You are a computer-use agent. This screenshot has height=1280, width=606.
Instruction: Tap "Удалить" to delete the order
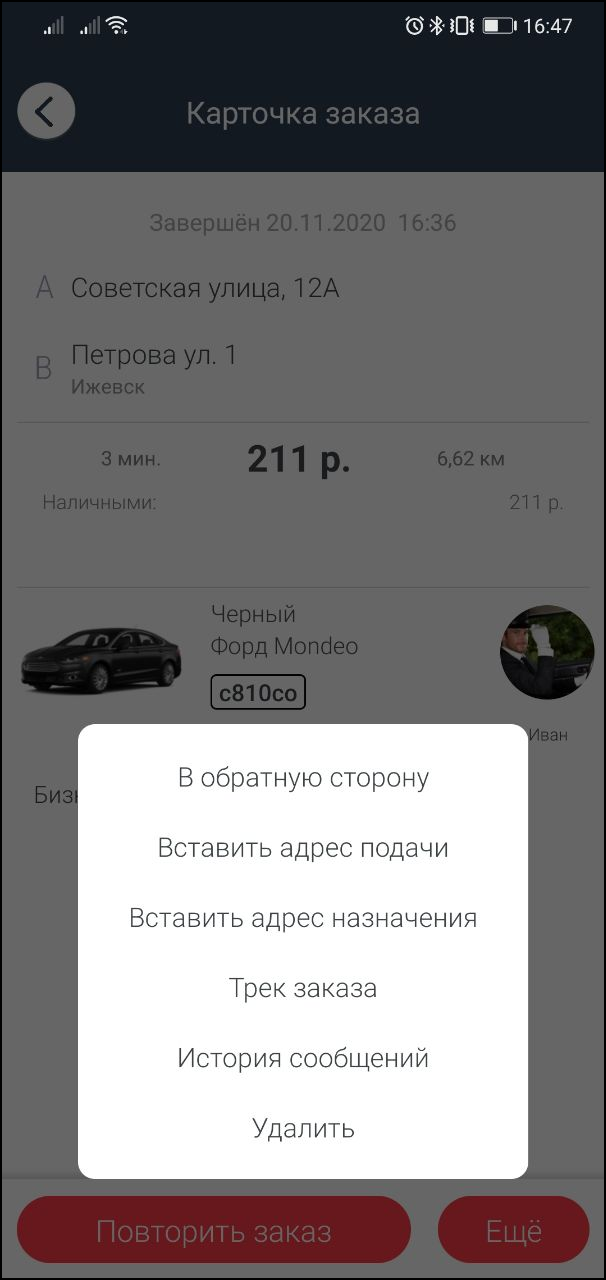click(x=303, y=1128)
